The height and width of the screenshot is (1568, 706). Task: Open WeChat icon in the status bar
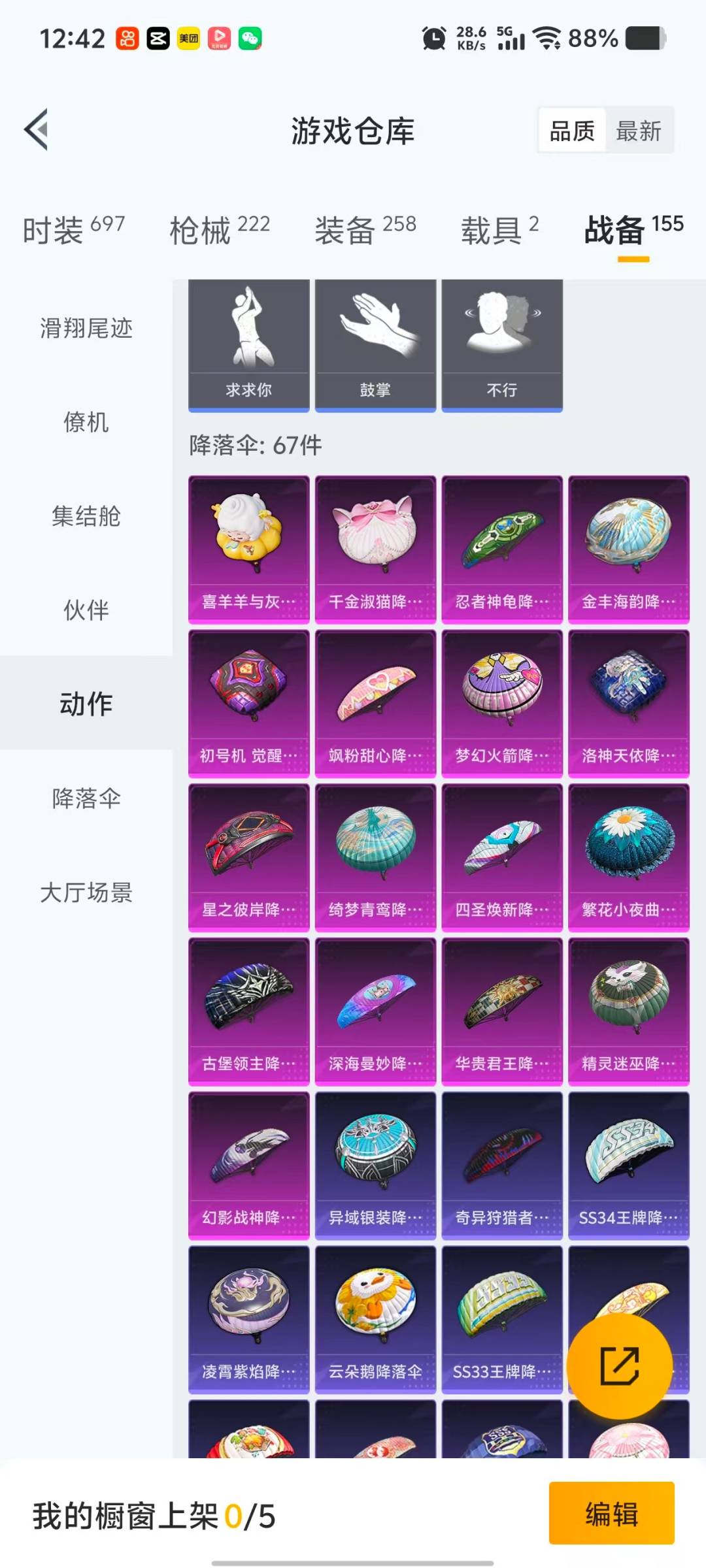pyautogui.click(x=250, y=39)
